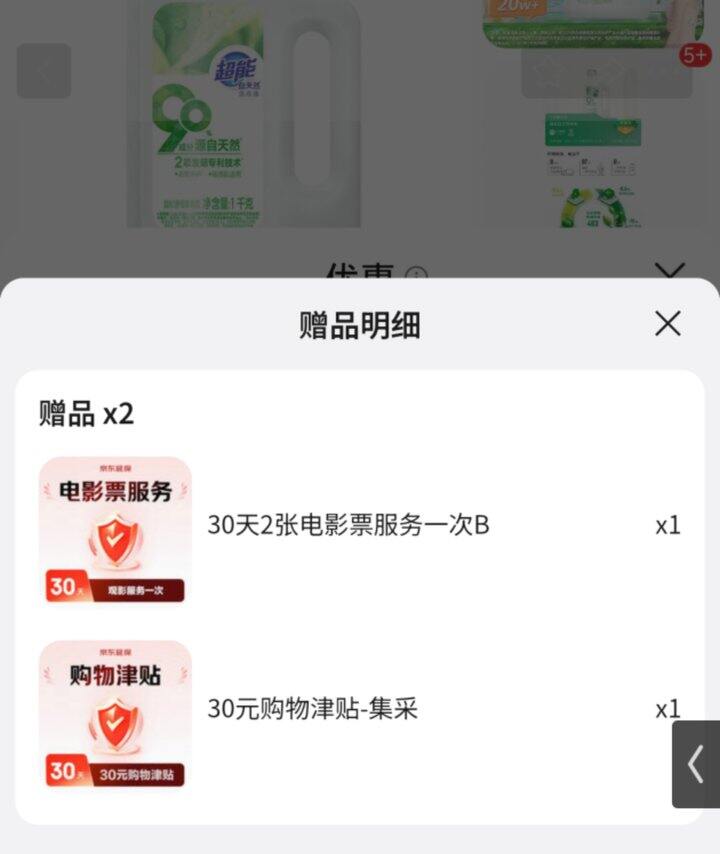Expand the side panel with the left chevron handle
This screenshot has width=720, height=854.
click(x=697, y=764)
